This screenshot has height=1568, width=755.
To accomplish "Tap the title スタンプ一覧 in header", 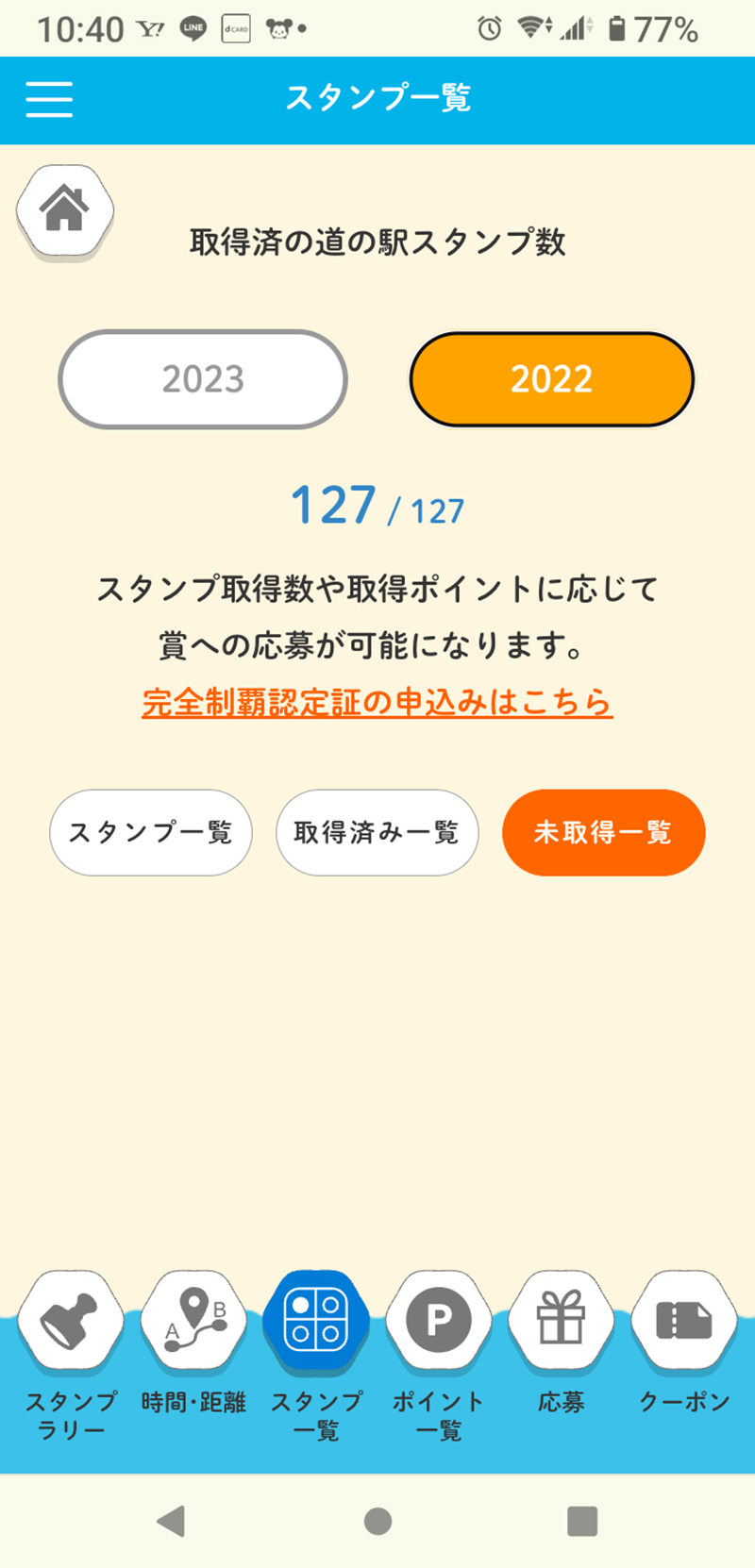I will click(377, 99).
